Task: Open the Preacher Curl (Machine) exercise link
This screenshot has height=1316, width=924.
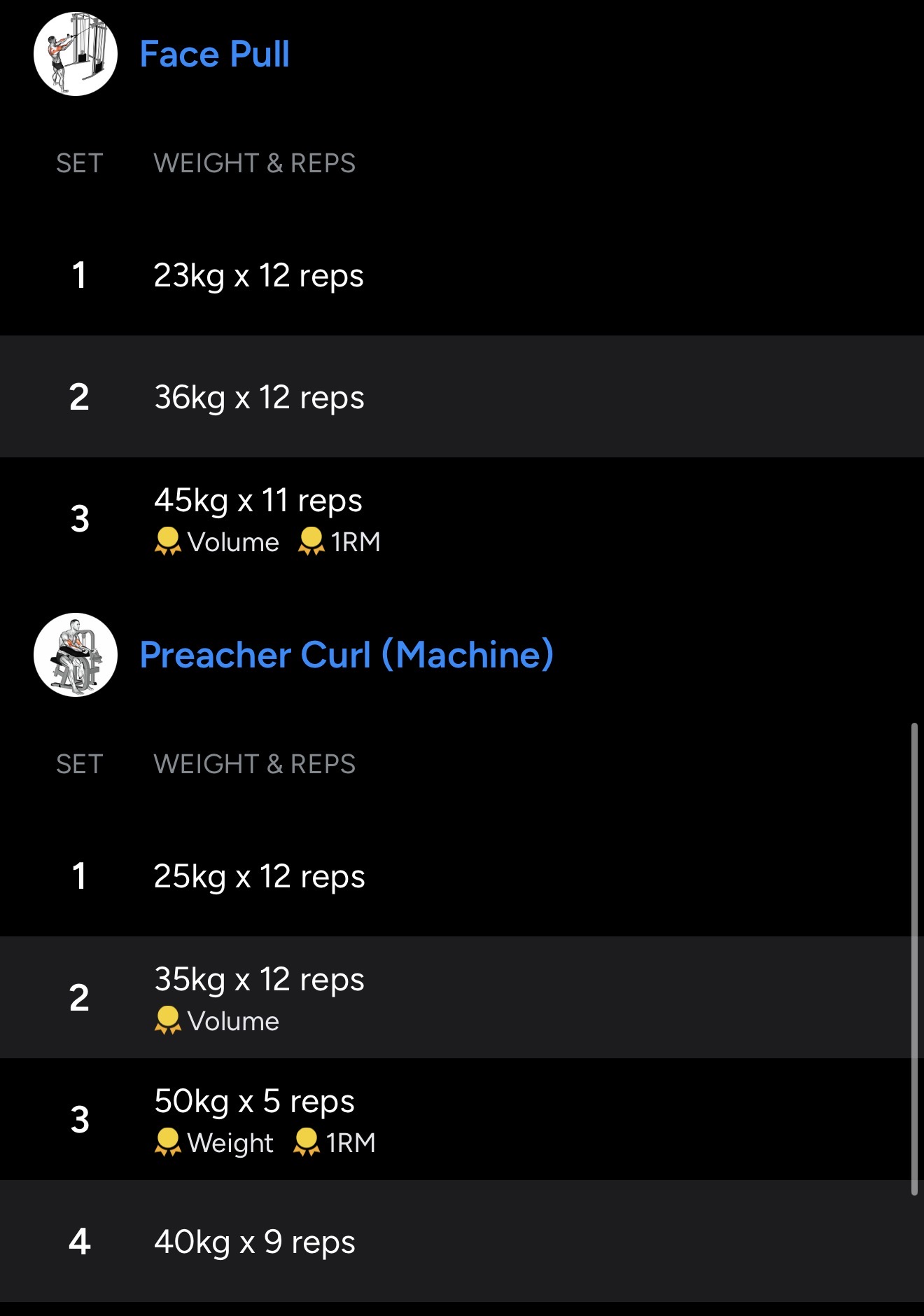Action: pyautogui.click(x=346, y=656)
